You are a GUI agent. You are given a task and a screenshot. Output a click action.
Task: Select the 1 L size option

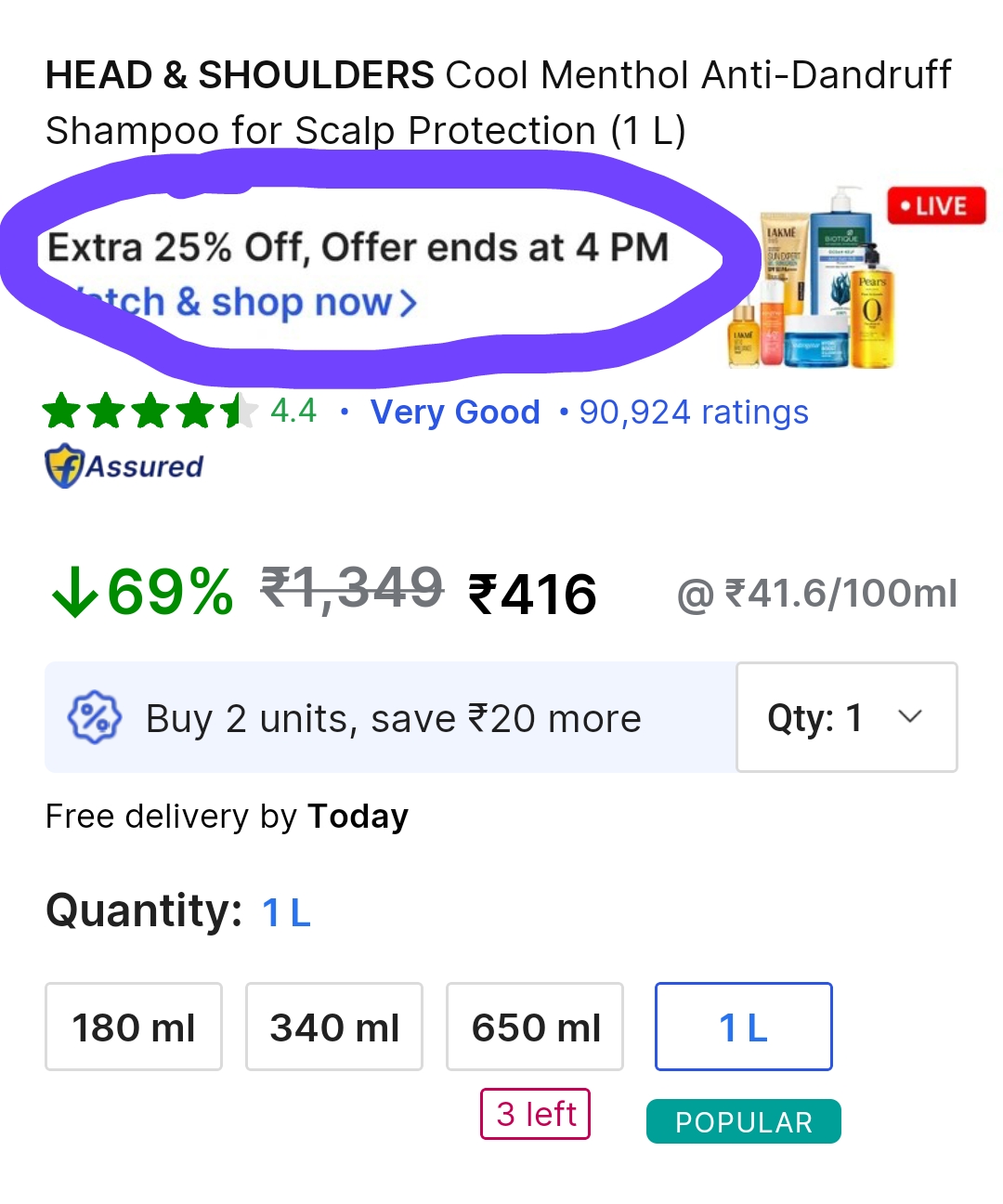point(743,1027)
